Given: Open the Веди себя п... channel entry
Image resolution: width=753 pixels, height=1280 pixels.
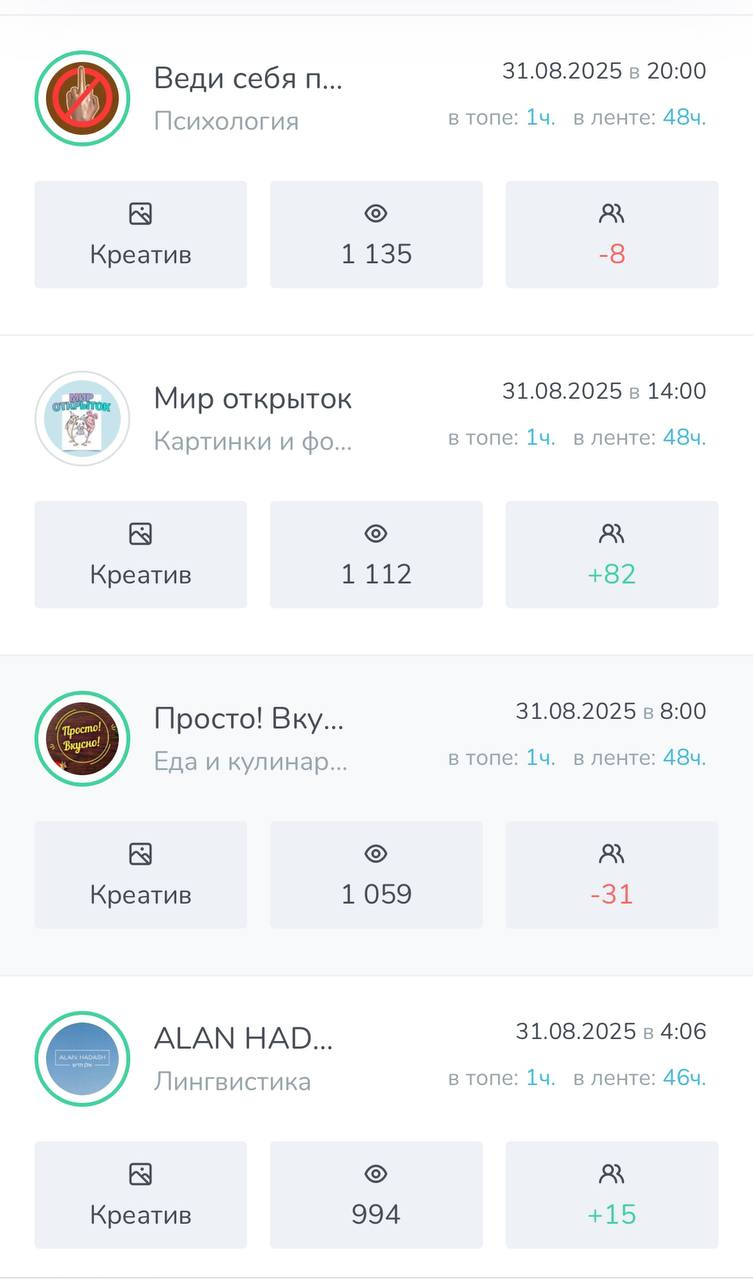Looking at the screenshot, I should click(x=248, y=79).
